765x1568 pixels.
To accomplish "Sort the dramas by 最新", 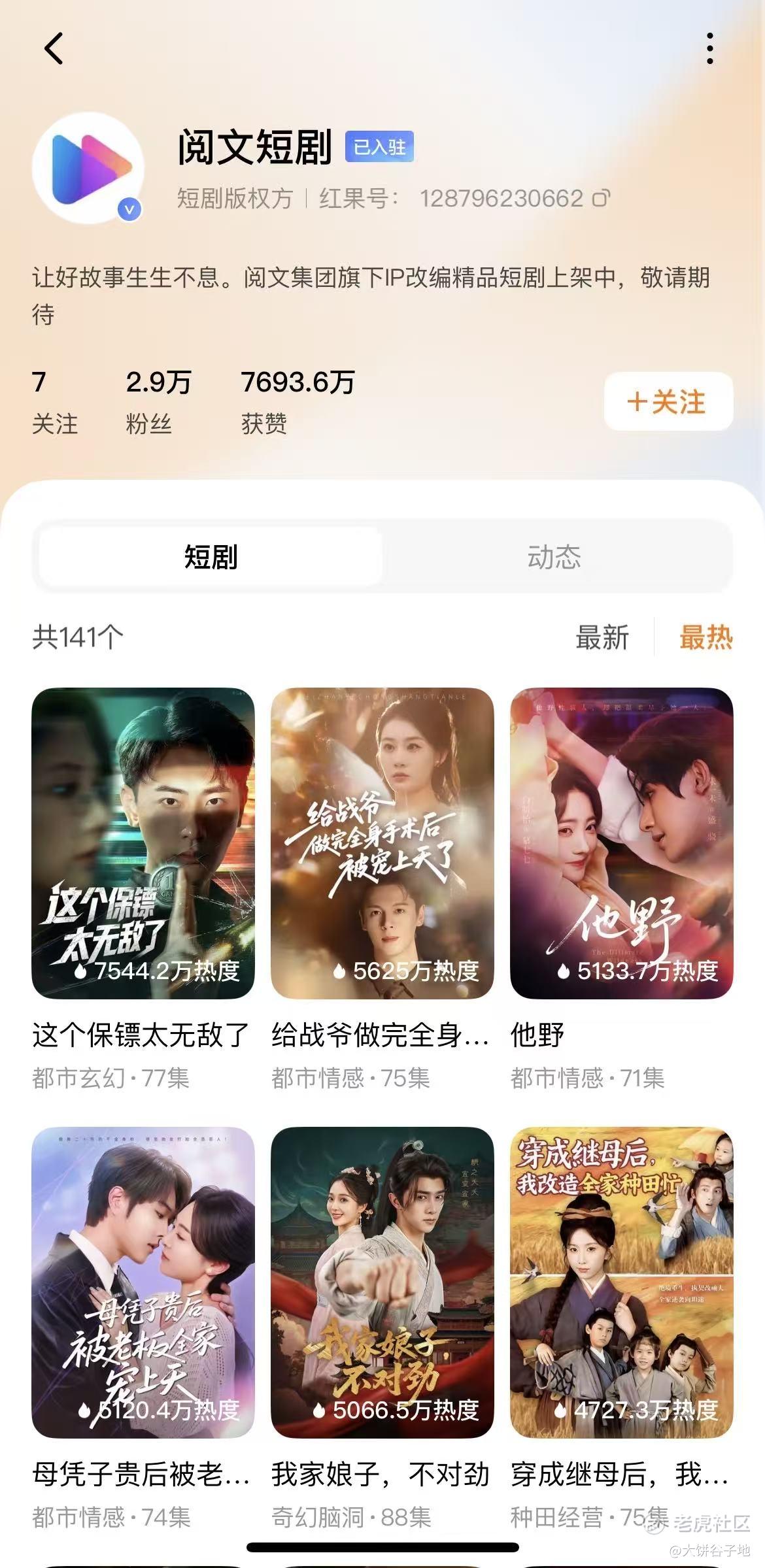I will pos(602,637).
